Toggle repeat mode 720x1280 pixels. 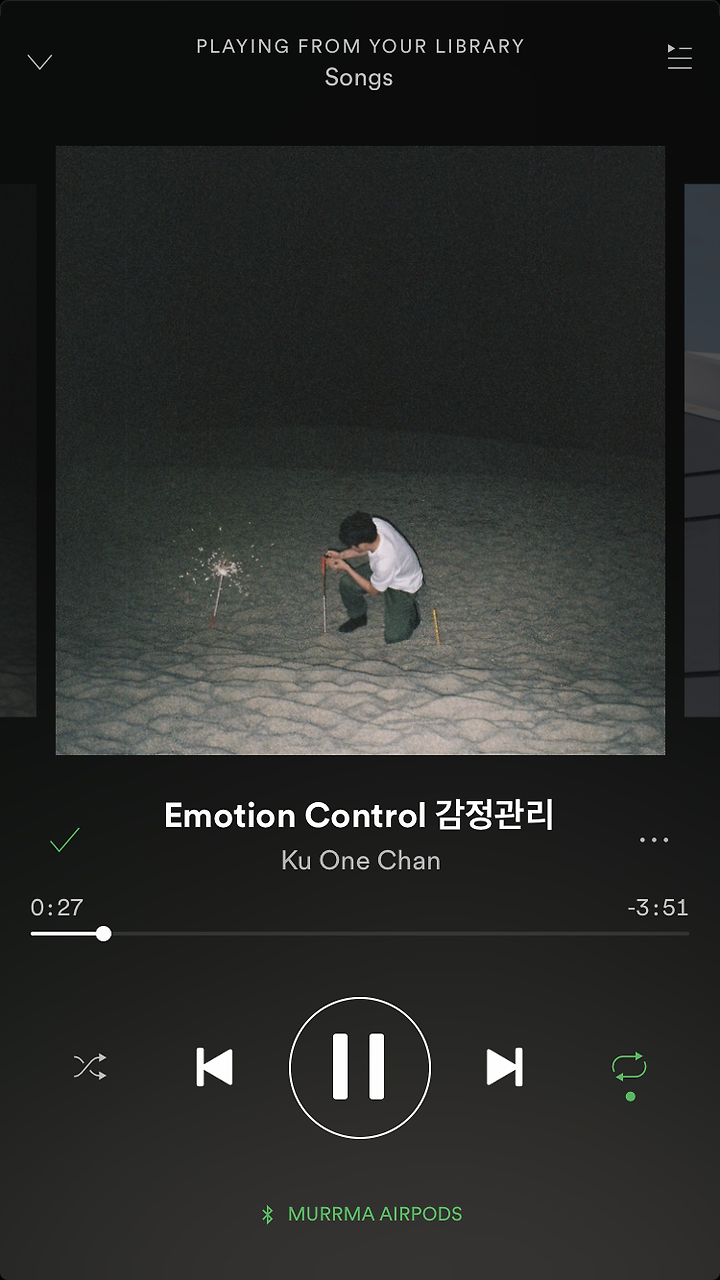coord(630,1069)
